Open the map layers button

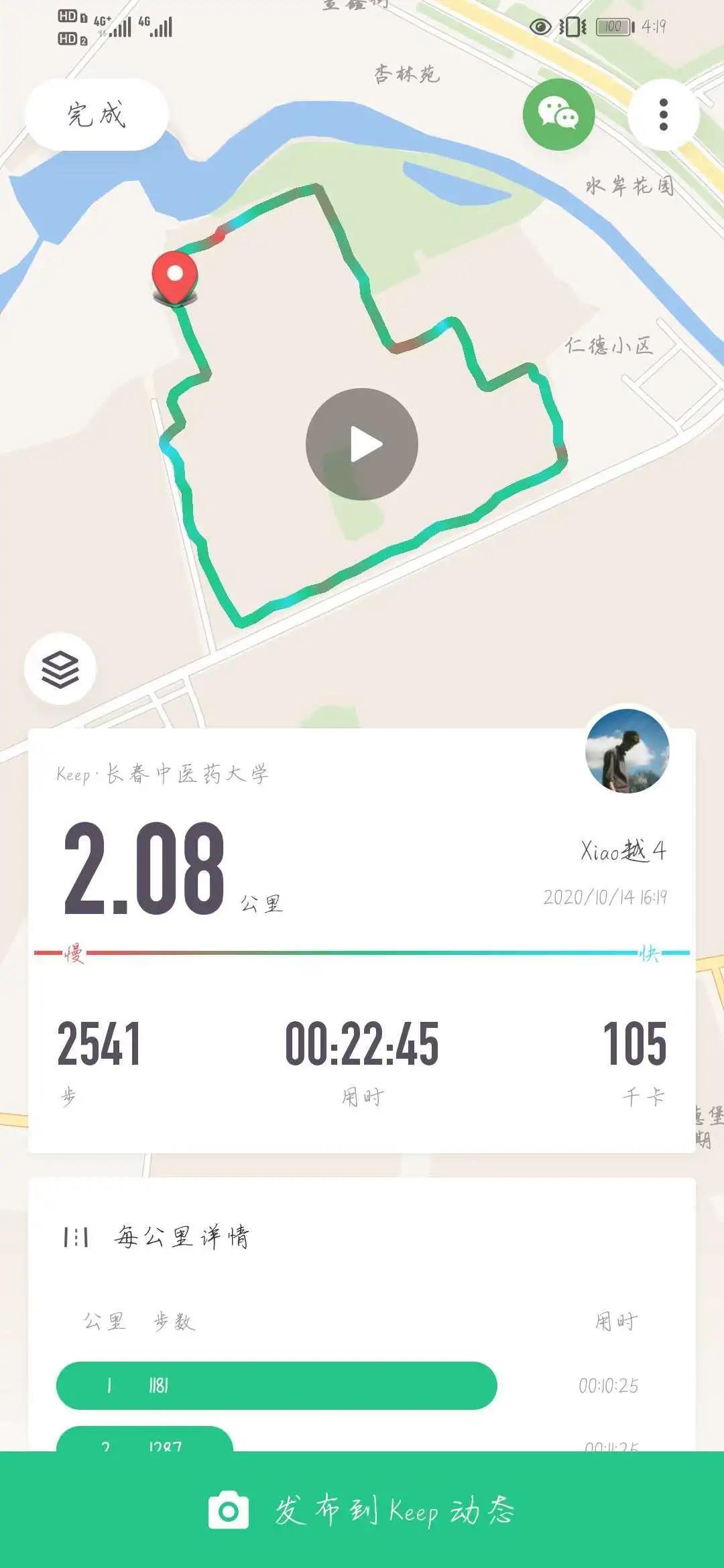(x=60, y=669)
